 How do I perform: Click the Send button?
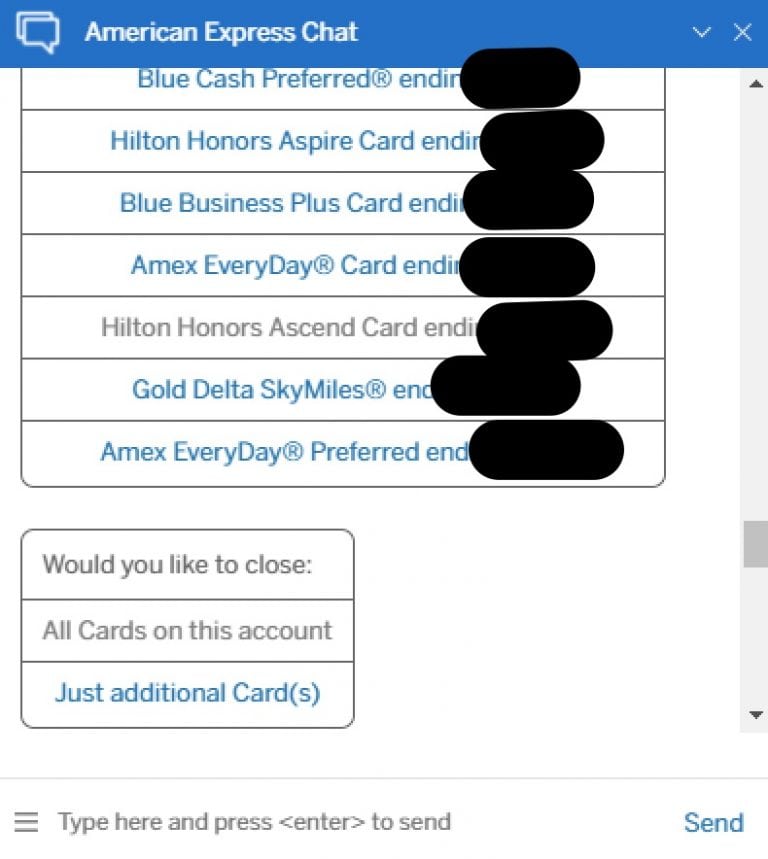[x=713, y=821]
